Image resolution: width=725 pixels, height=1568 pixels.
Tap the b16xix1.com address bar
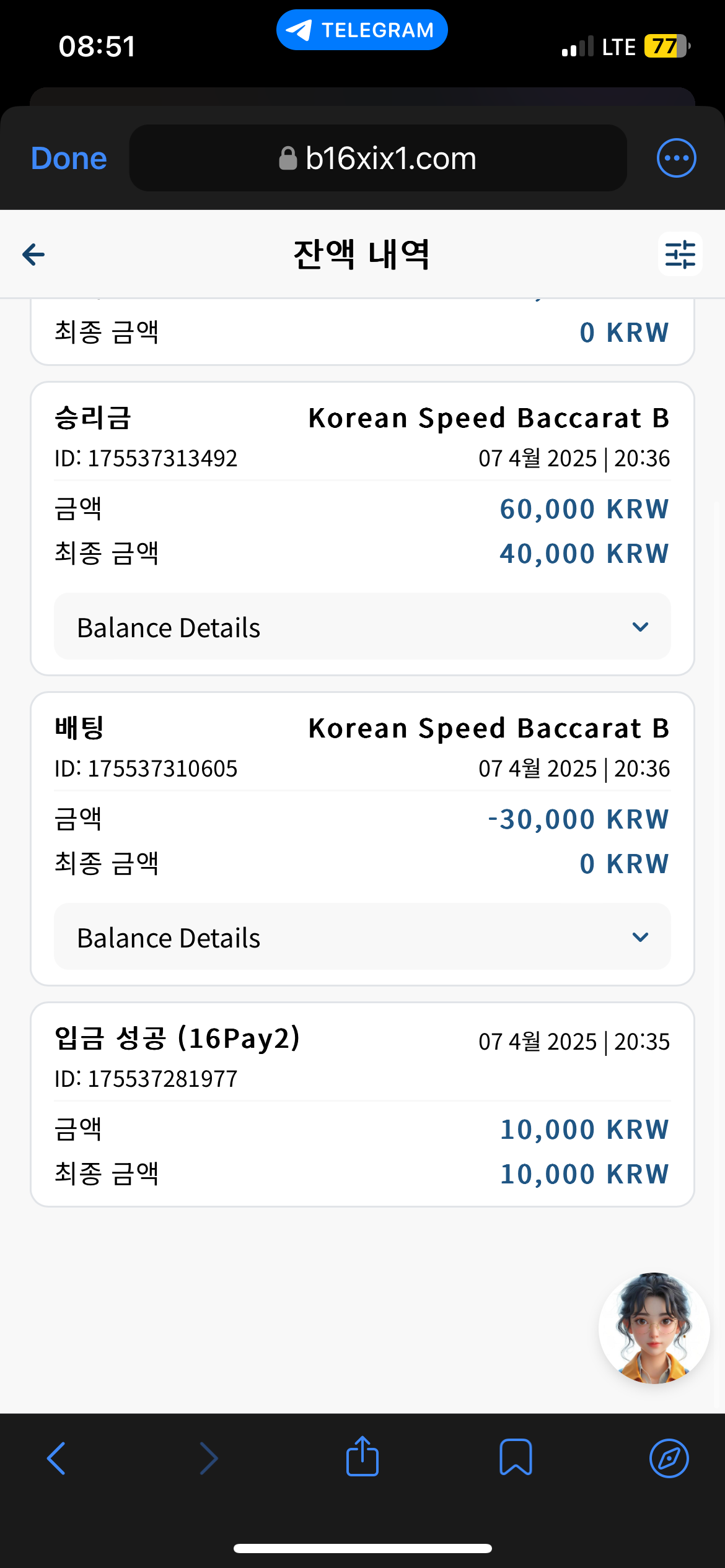[378, 159]
